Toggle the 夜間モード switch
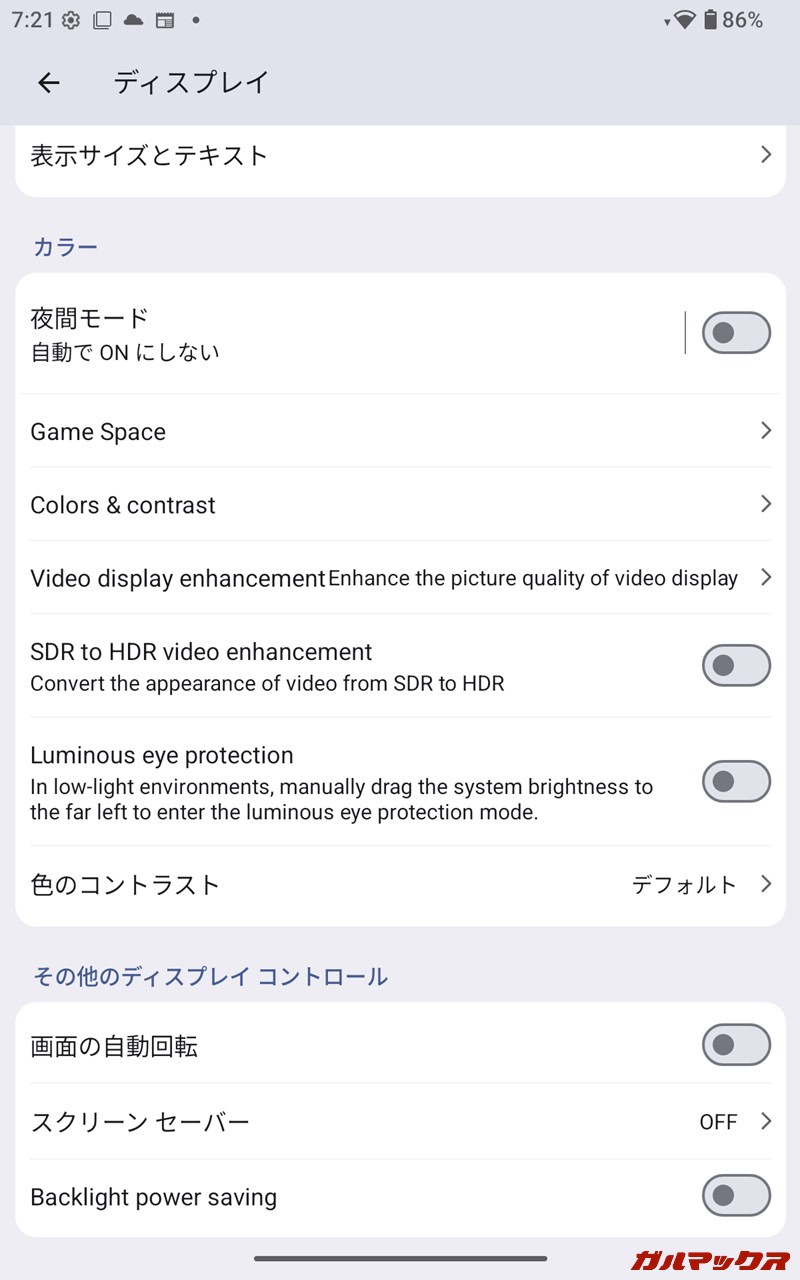 (x=736, y=333)
